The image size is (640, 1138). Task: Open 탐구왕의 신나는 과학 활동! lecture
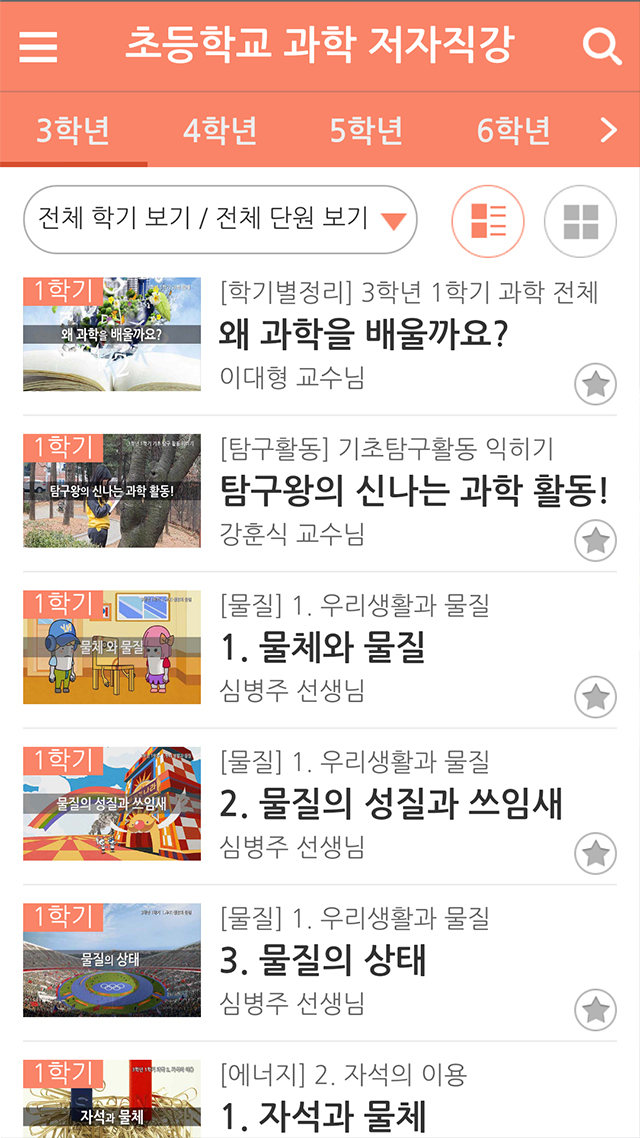(x=413, y=492)
